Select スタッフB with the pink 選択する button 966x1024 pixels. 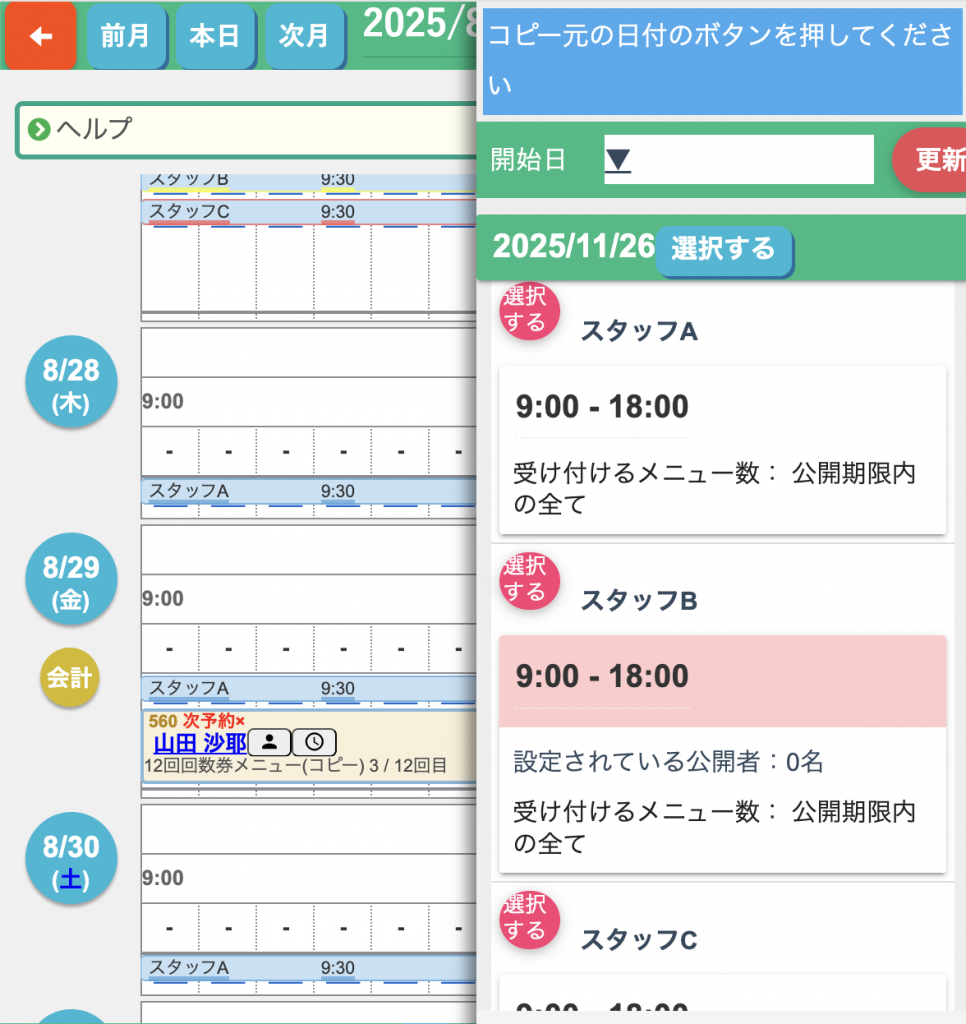528,579
